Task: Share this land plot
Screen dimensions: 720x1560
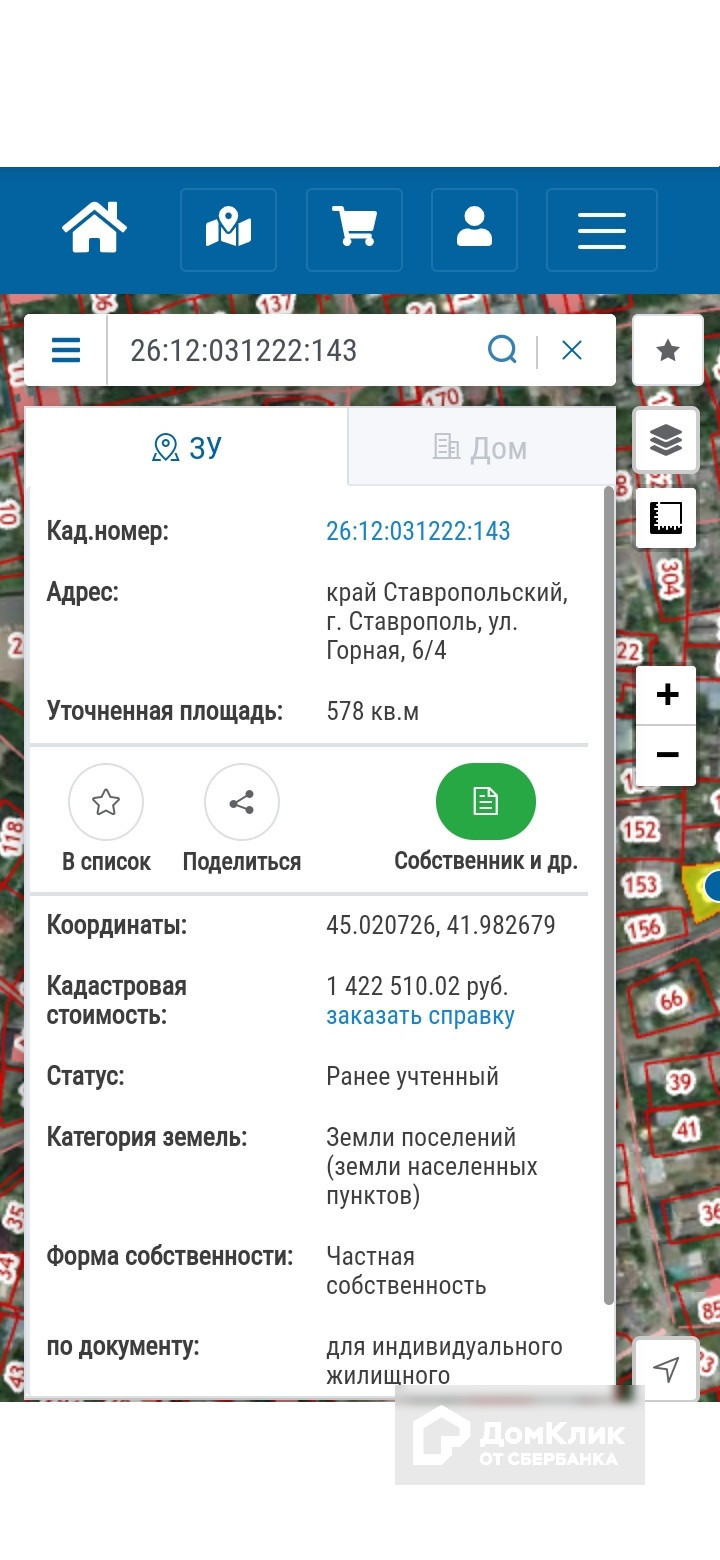Action: pos(241,802)
